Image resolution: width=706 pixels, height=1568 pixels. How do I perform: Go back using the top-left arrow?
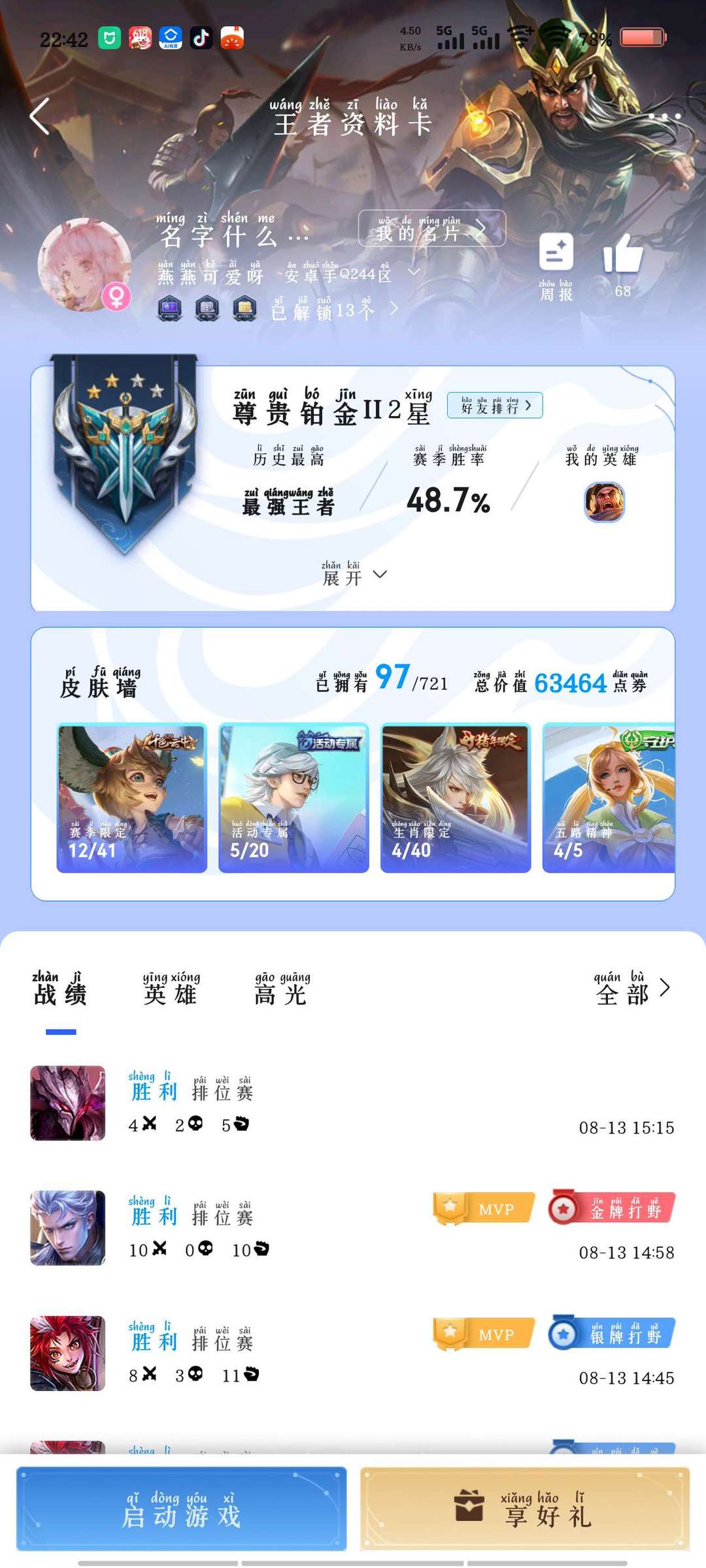pyautogui.click(x=40, y=116)
